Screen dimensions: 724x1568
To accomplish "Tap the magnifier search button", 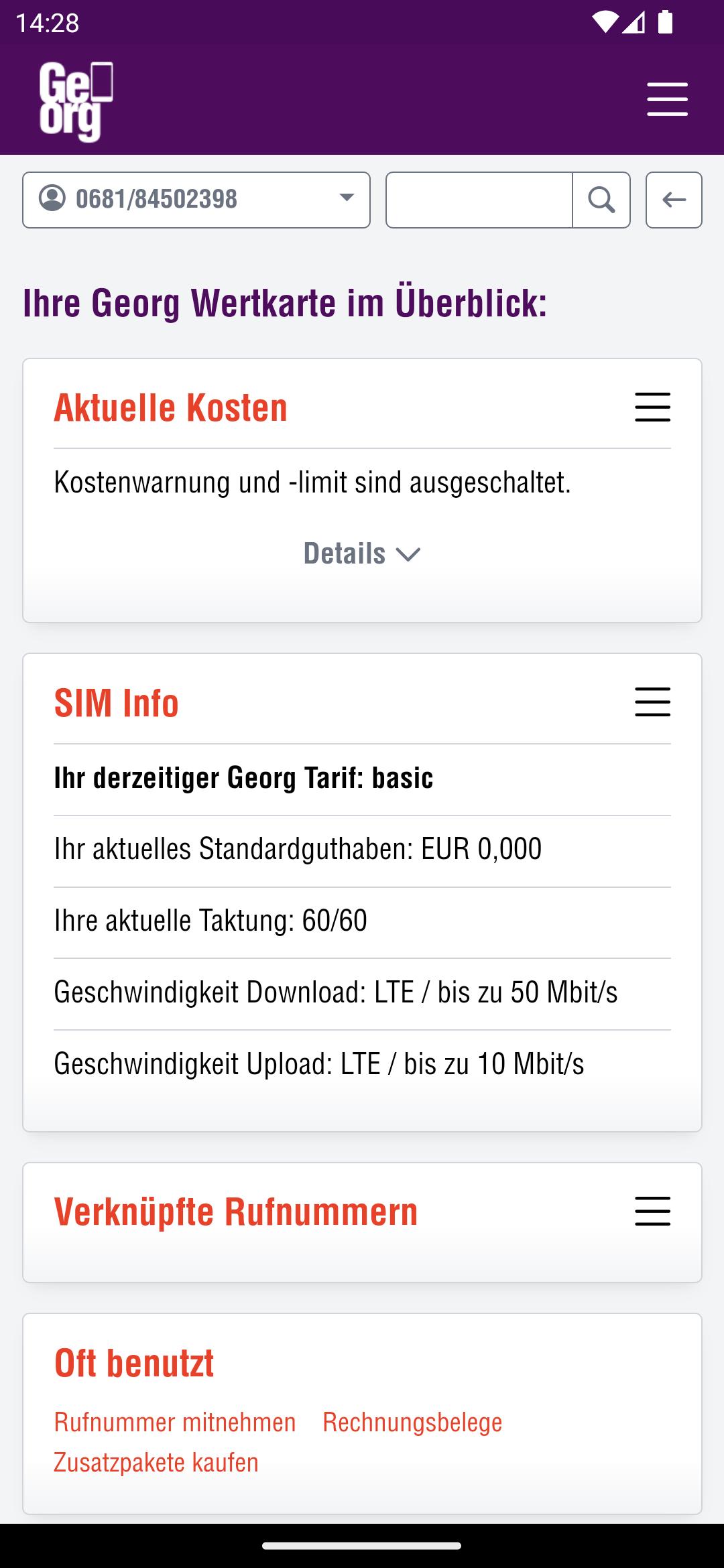I will coord(601,200).
